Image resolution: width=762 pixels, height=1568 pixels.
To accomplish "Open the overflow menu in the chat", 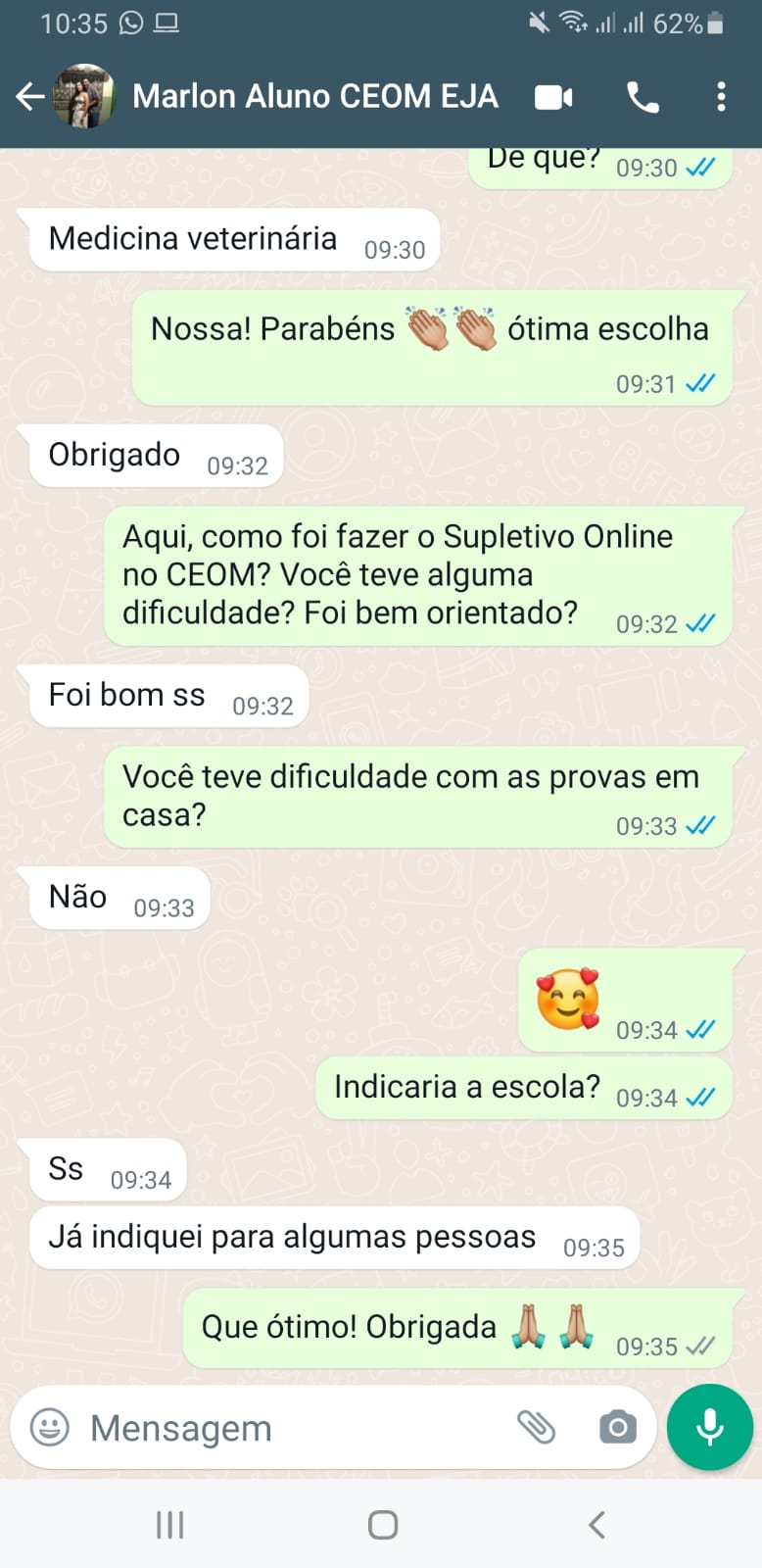I will pyautogui.click(x=721, y=97).
